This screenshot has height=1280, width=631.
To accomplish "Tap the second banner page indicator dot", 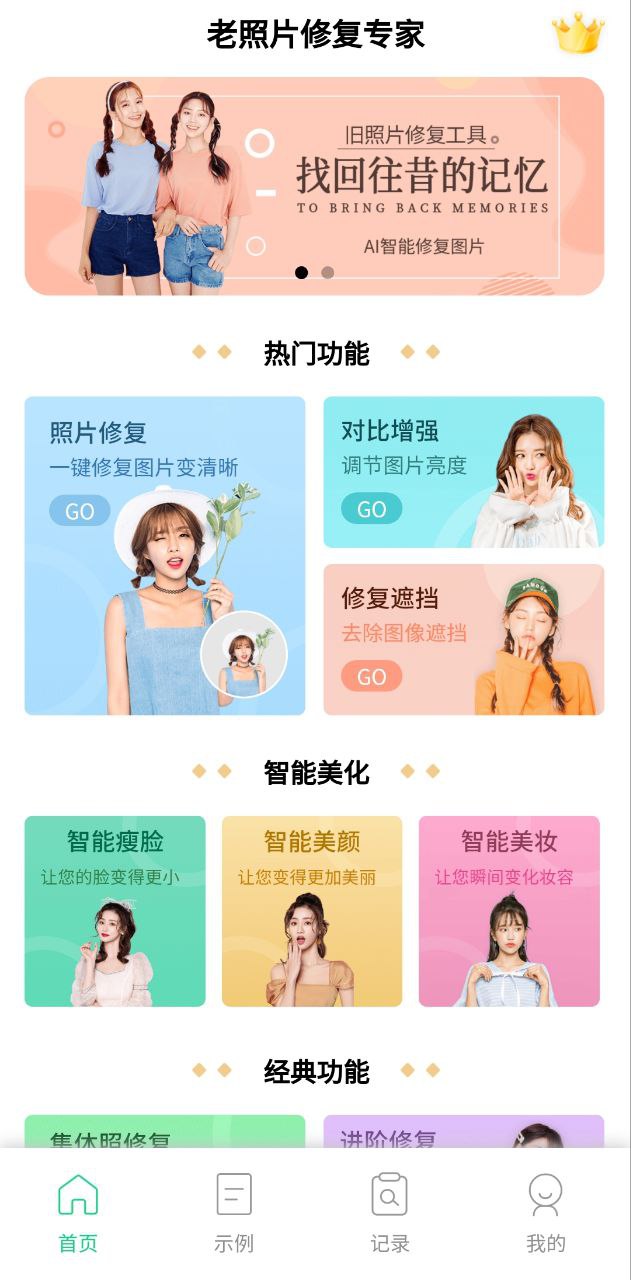I will (327, 272).
